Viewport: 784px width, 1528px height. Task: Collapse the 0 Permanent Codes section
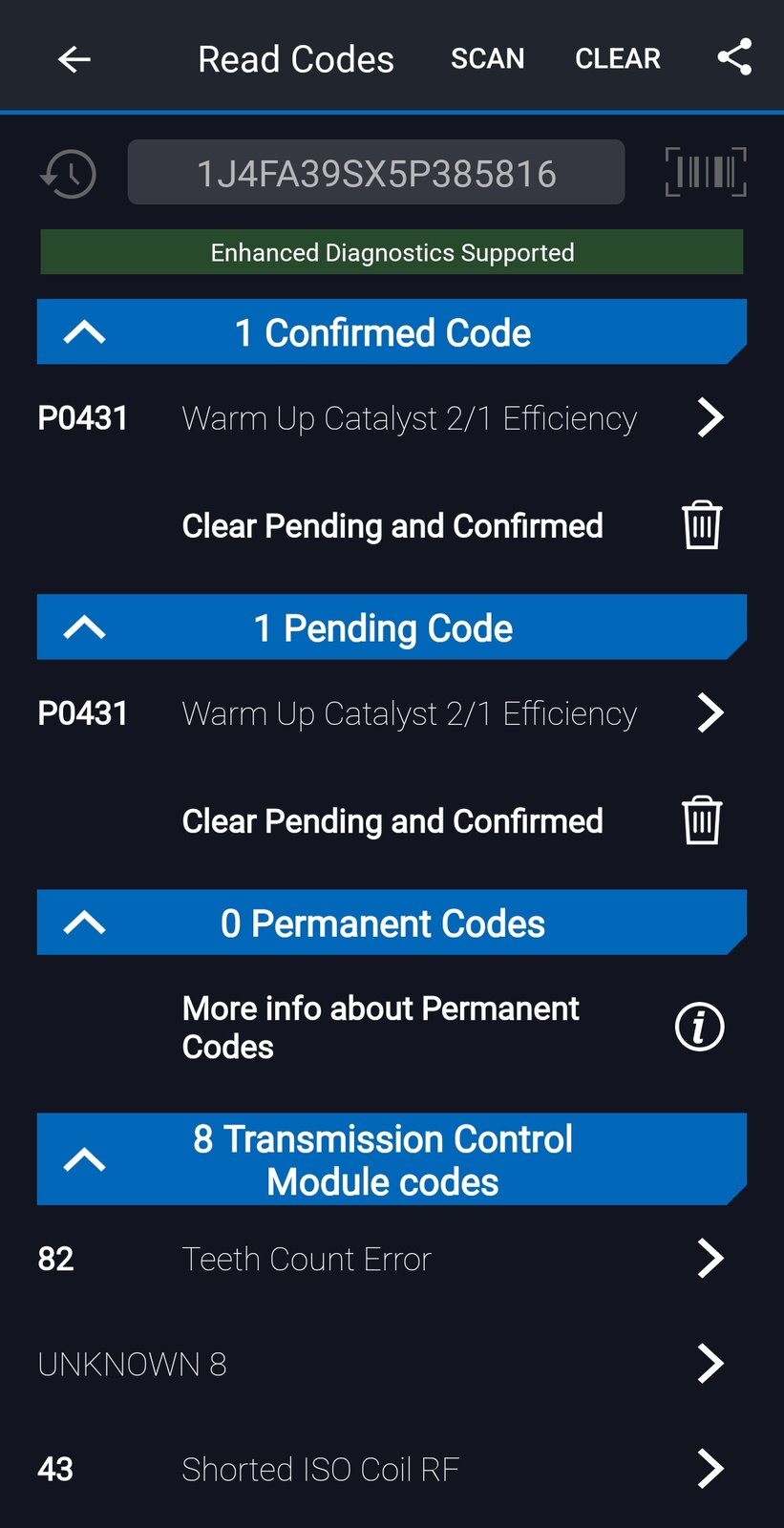pyautogui.click(x=84, y=923)
